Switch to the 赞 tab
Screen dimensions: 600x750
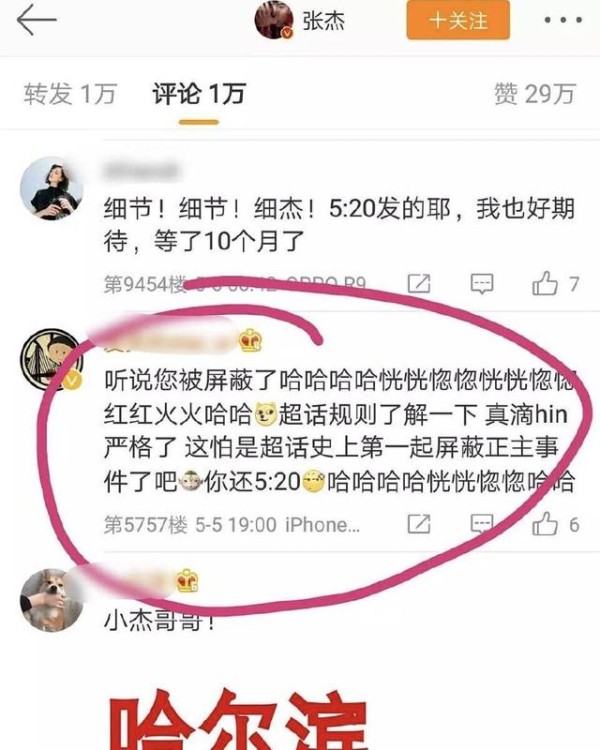click(535, 94)
